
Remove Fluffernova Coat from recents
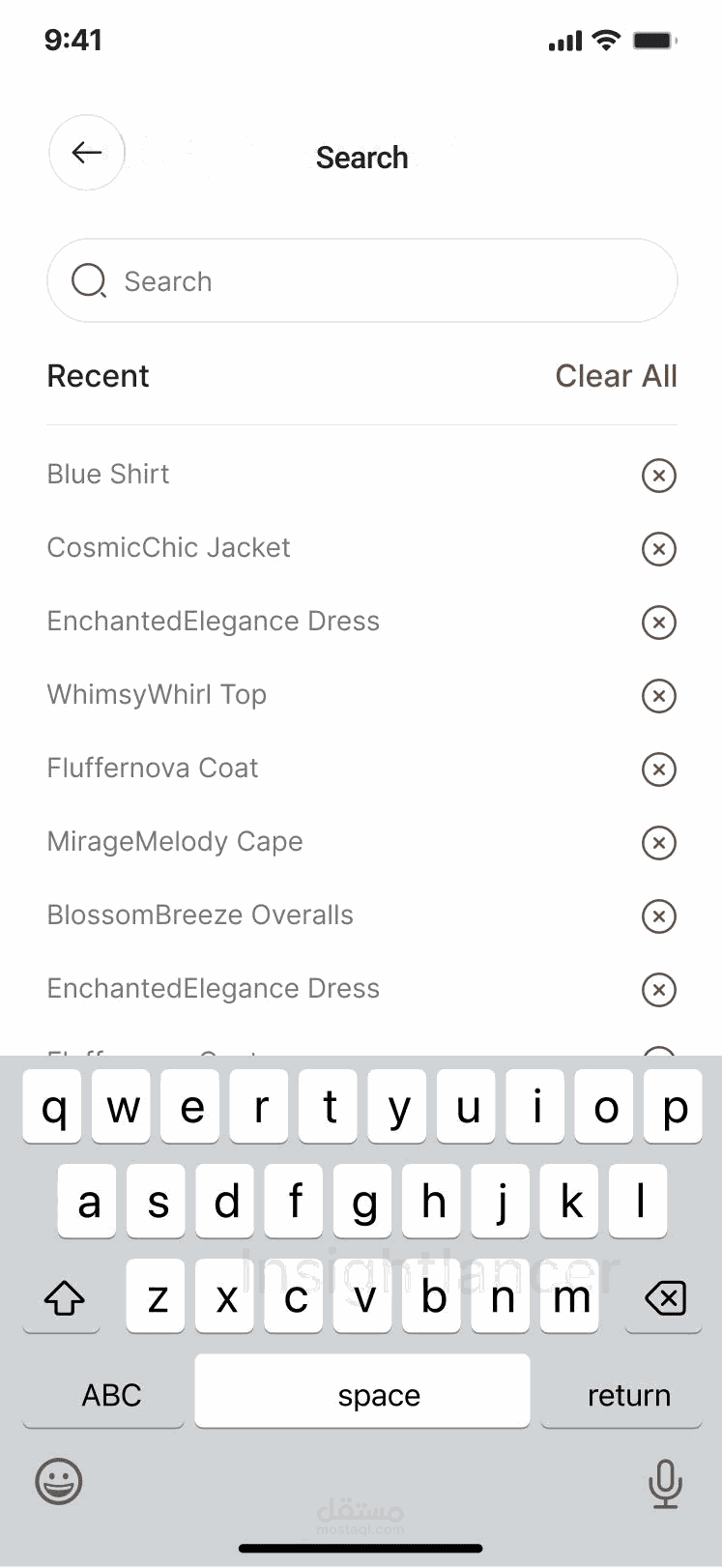coord(658,769)
